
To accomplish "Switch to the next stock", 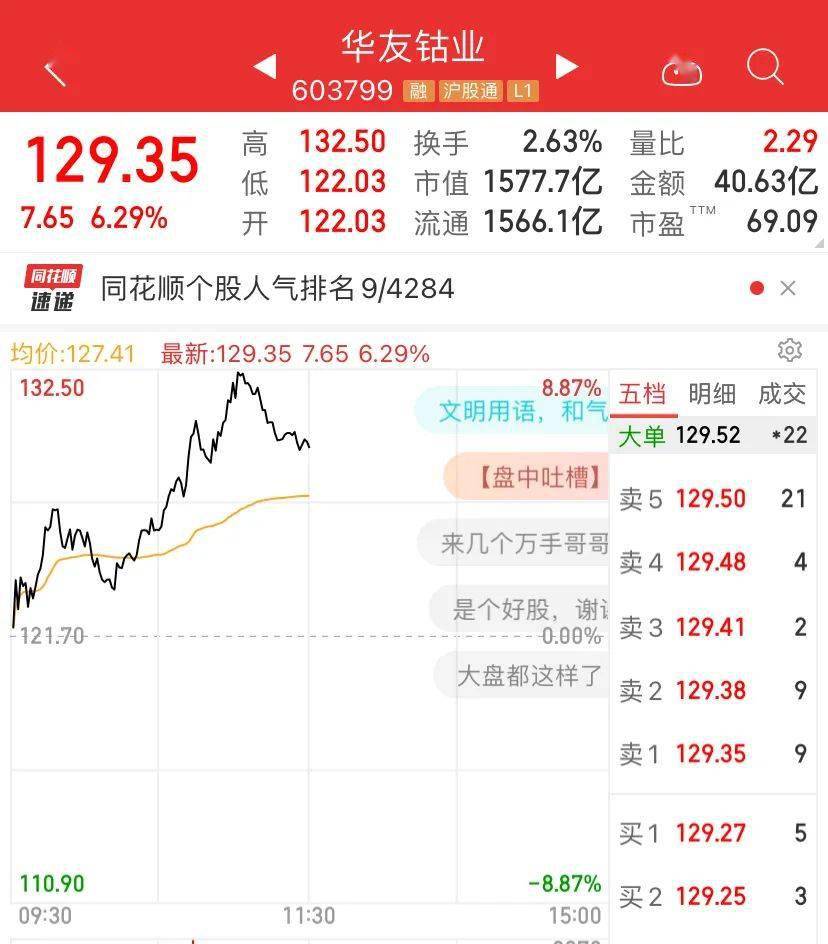I will click(567, 67).
